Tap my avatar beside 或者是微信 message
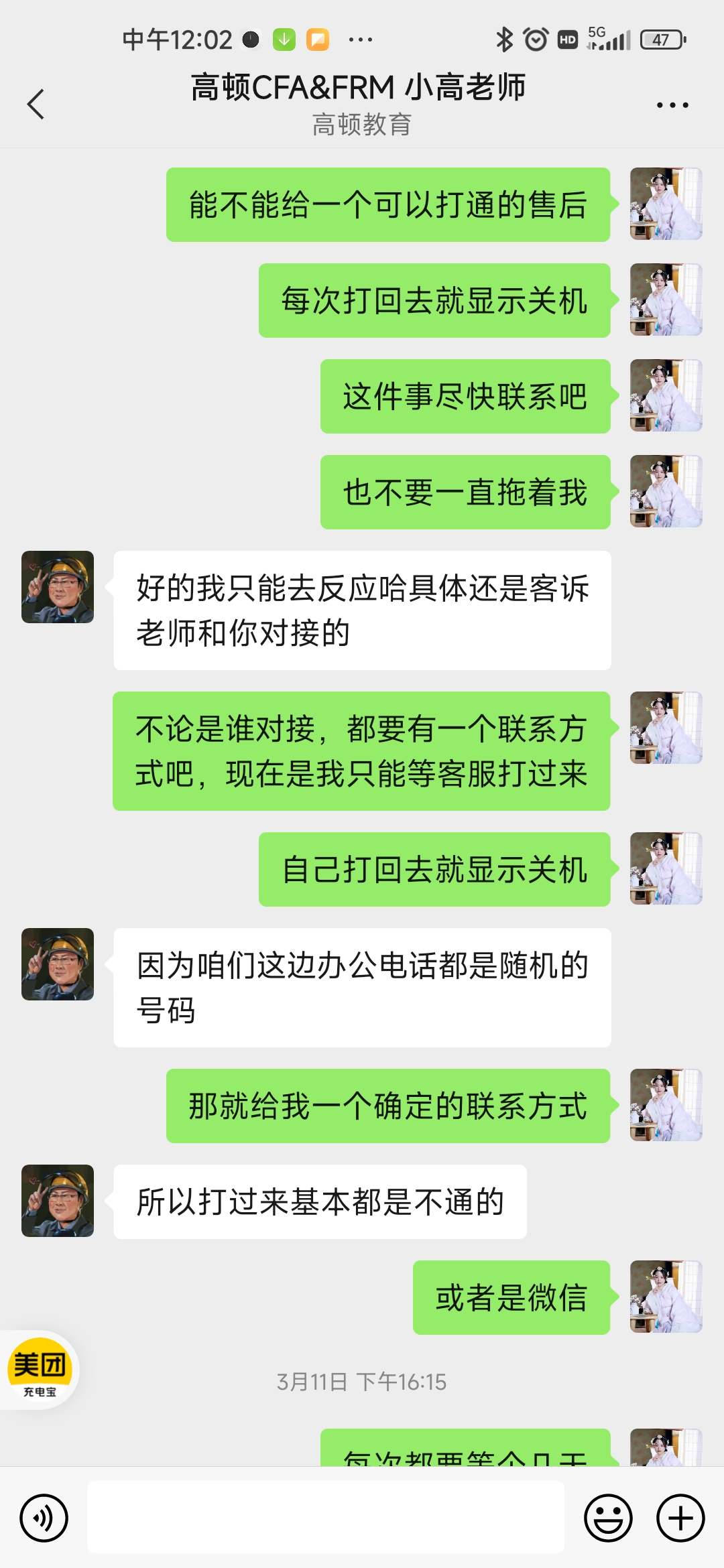 [x=666, y=1297]
